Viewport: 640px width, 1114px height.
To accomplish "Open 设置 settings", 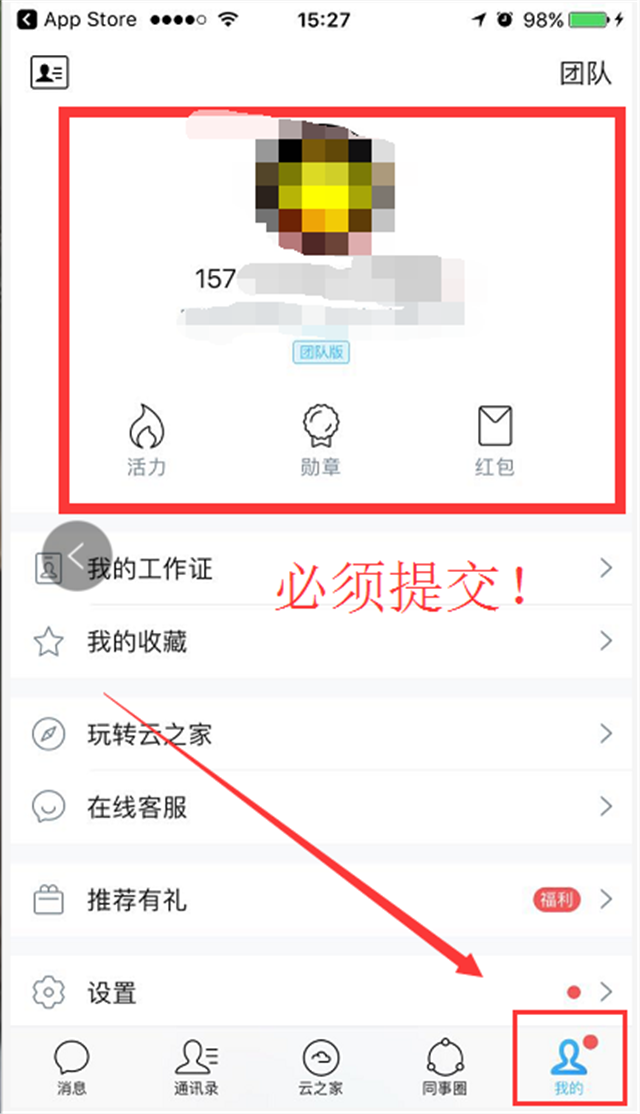I will (321, 992).
